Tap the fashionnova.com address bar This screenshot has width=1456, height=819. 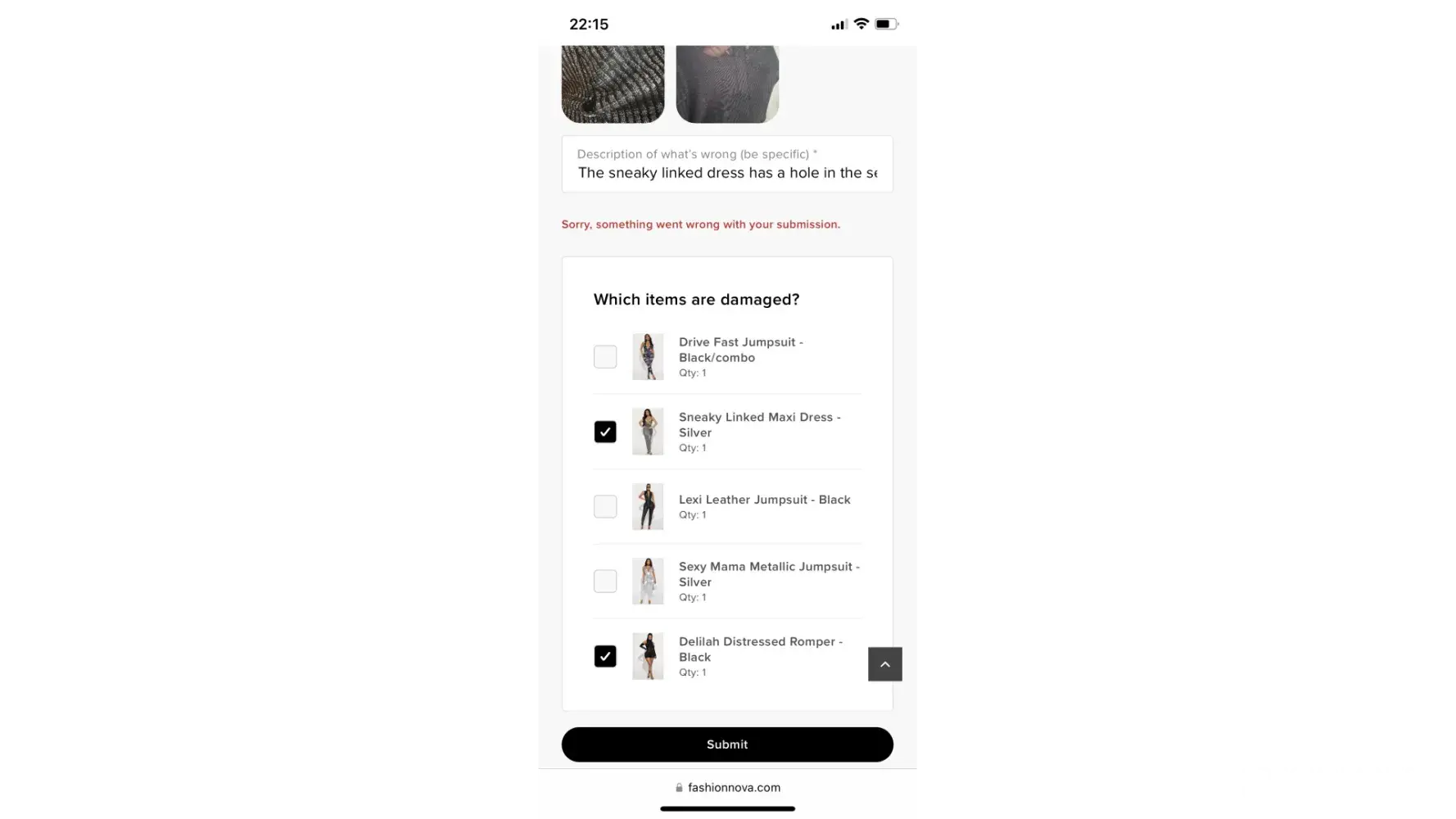[727, 787]
